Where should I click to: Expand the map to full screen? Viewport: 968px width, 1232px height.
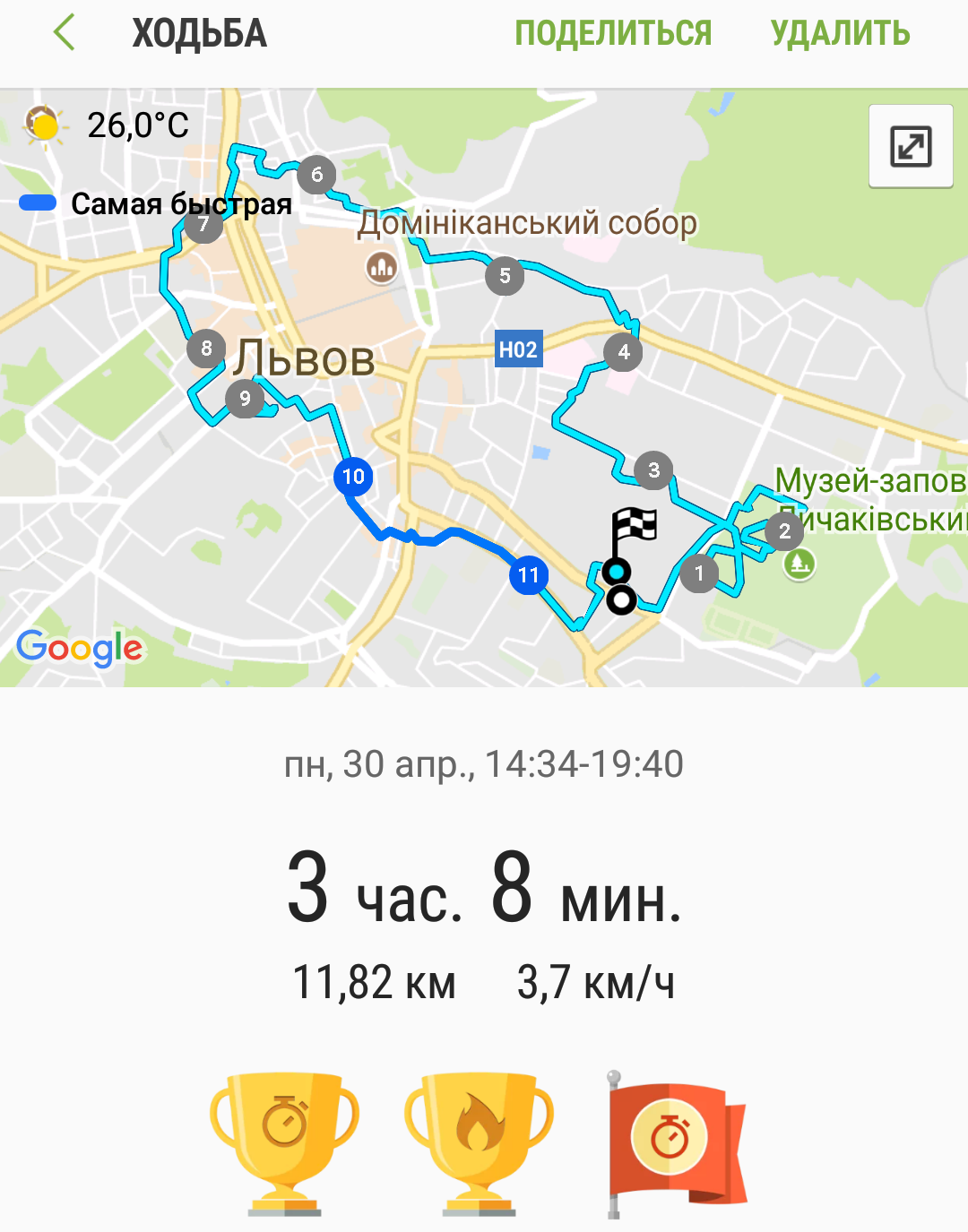coord(910,146)
